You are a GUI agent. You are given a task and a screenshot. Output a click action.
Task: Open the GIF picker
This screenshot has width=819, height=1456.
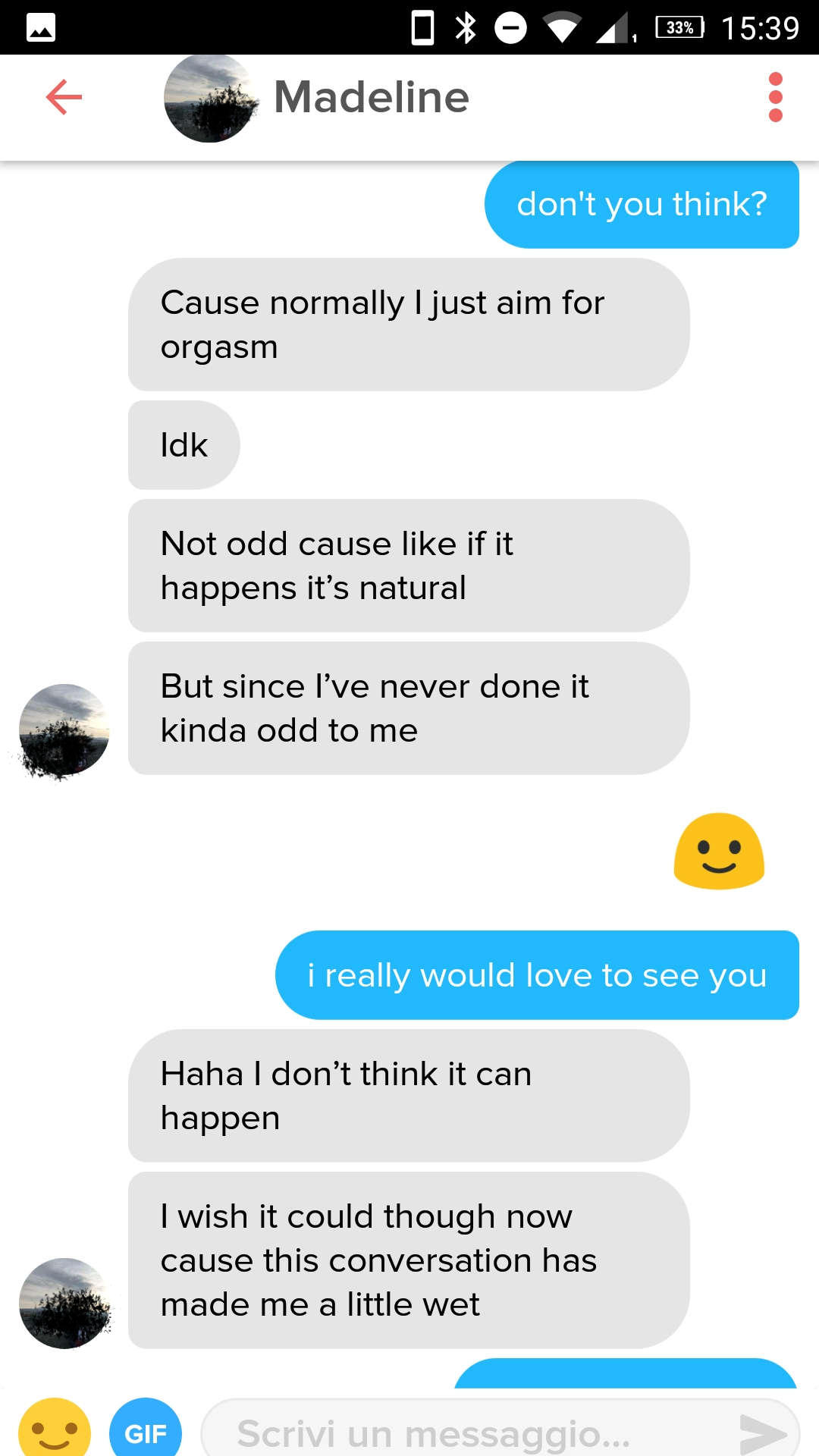pos(146,1431)
